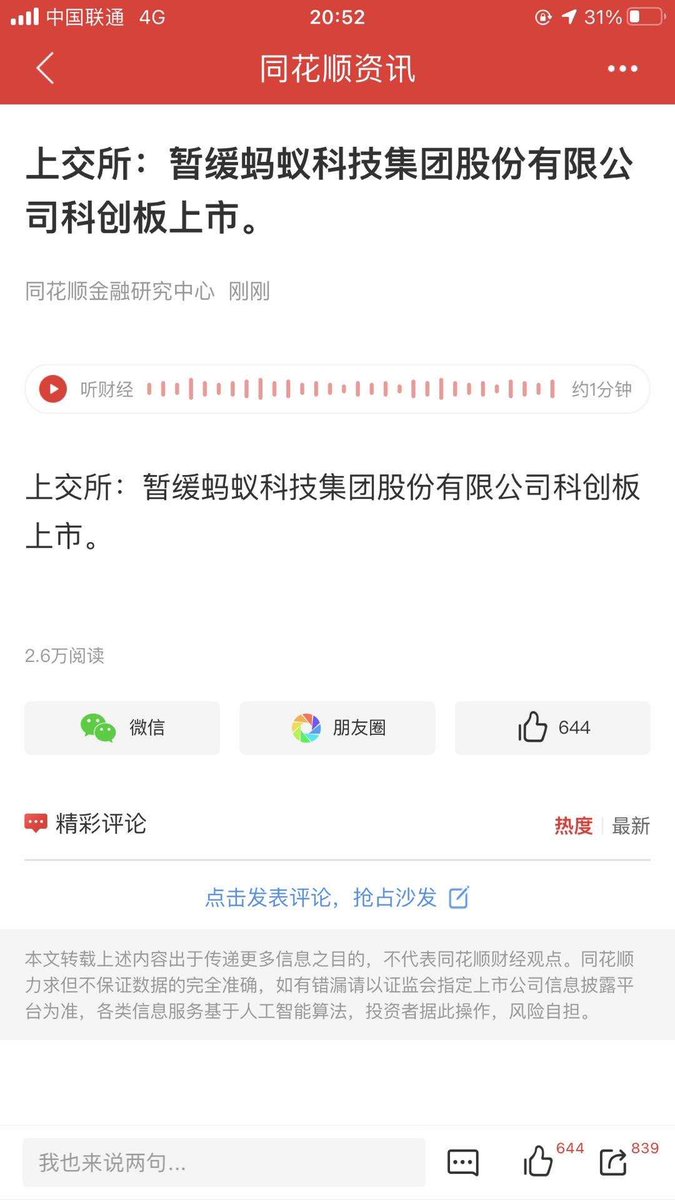Focus the 我也来说两句 comment box
This screenshot has height=1200, width=675.
(224, 1162)
